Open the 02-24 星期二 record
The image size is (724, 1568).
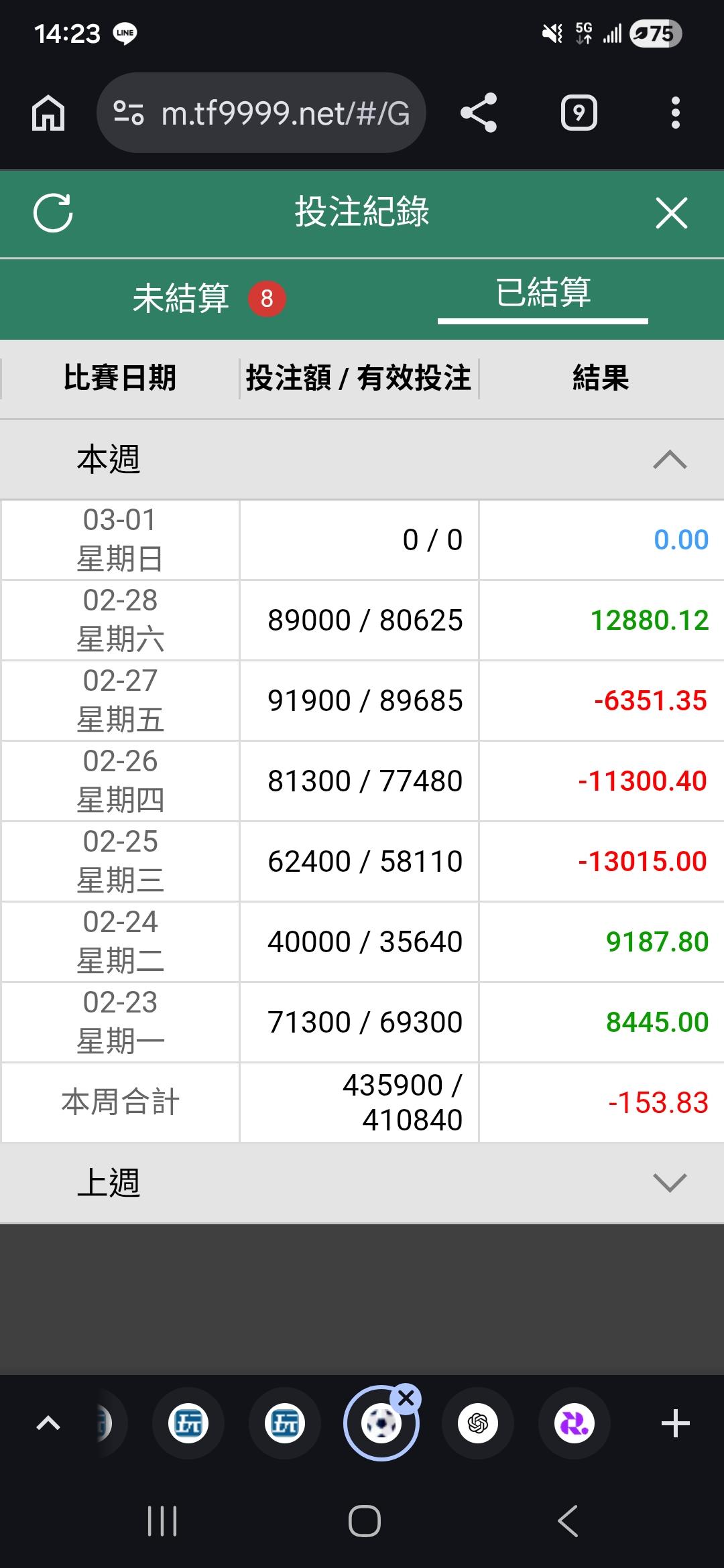[362, 941]
